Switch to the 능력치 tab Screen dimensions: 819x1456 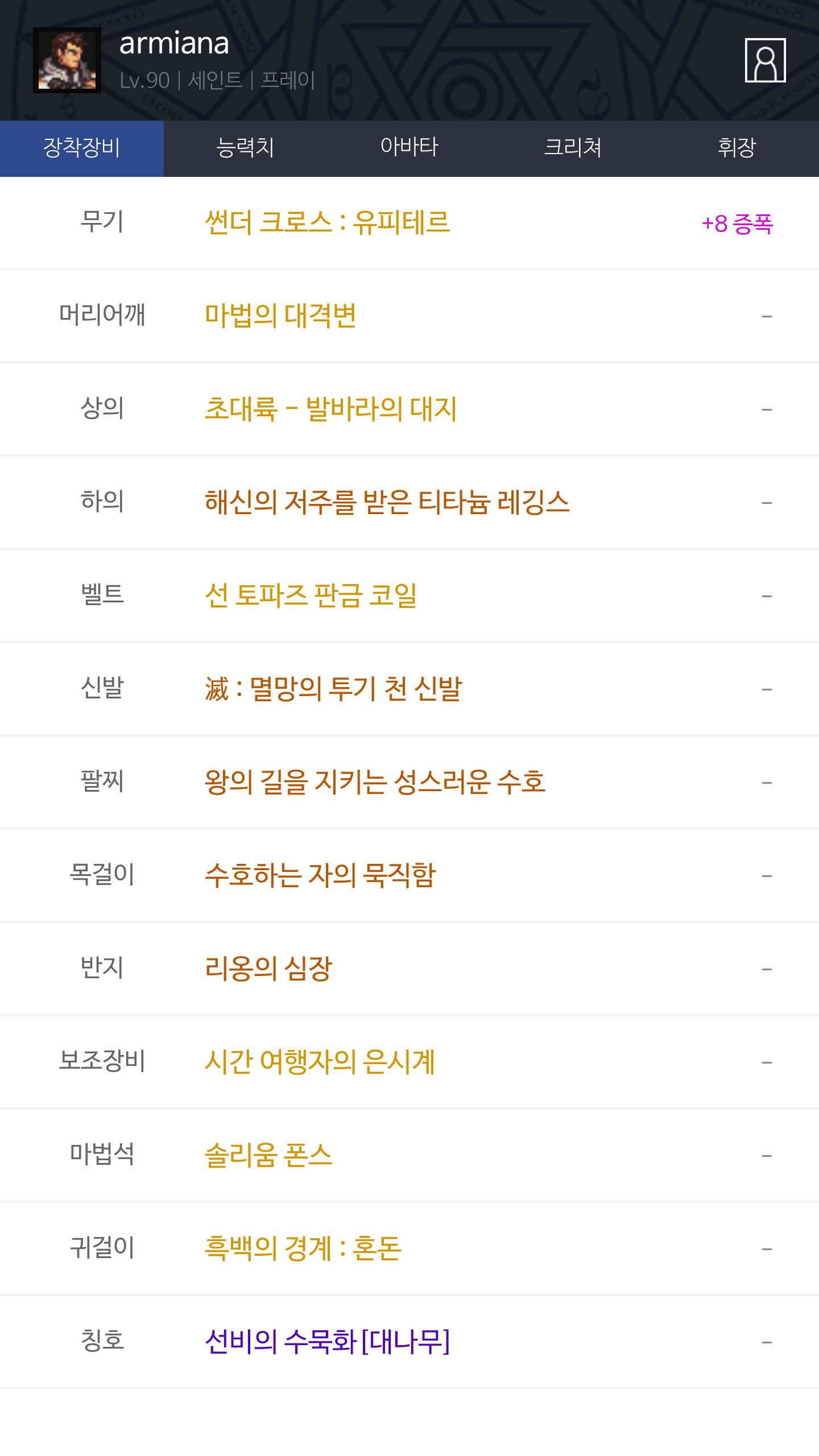246,148
